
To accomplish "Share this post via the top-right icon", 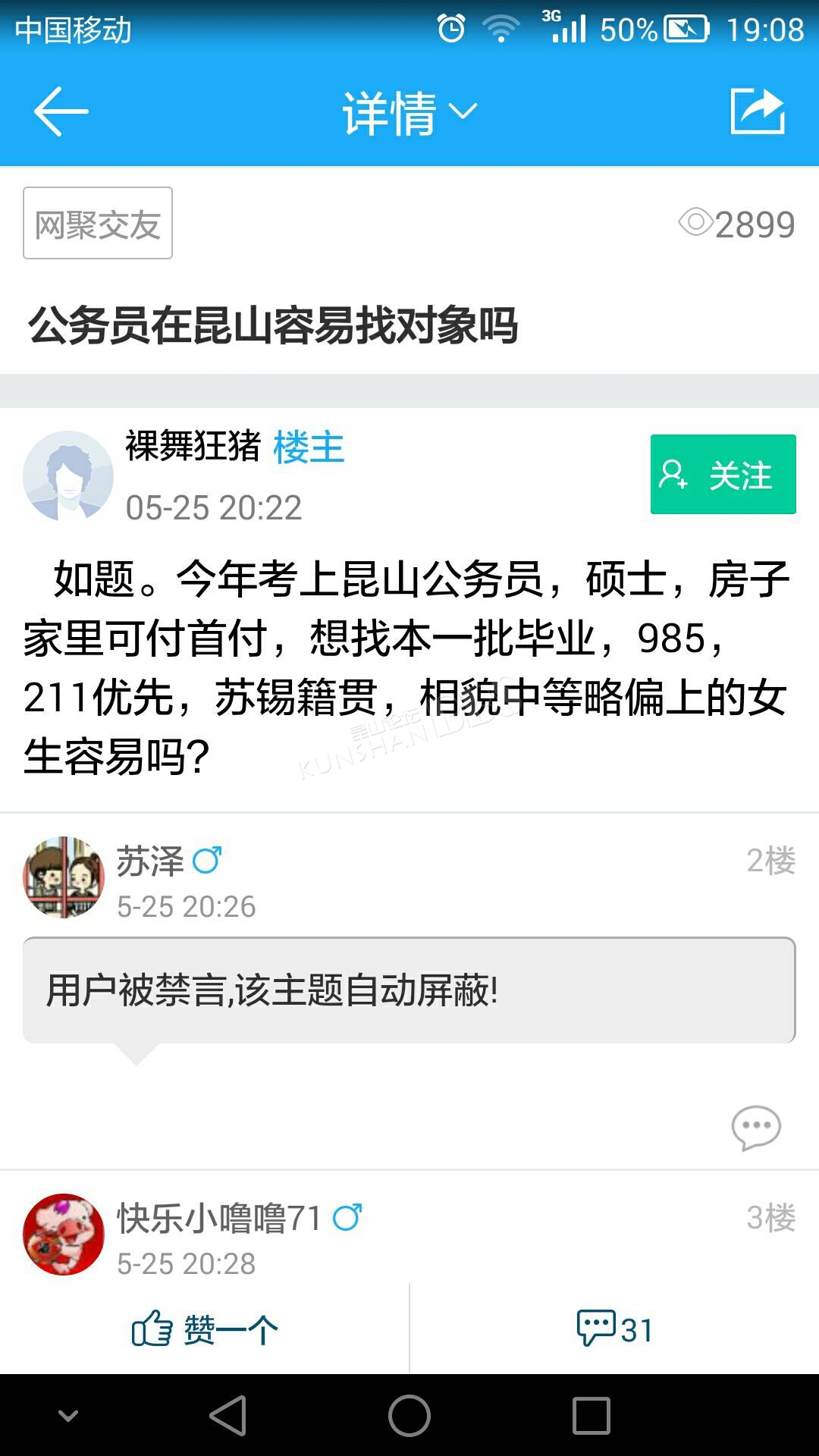I will point(757,112).
